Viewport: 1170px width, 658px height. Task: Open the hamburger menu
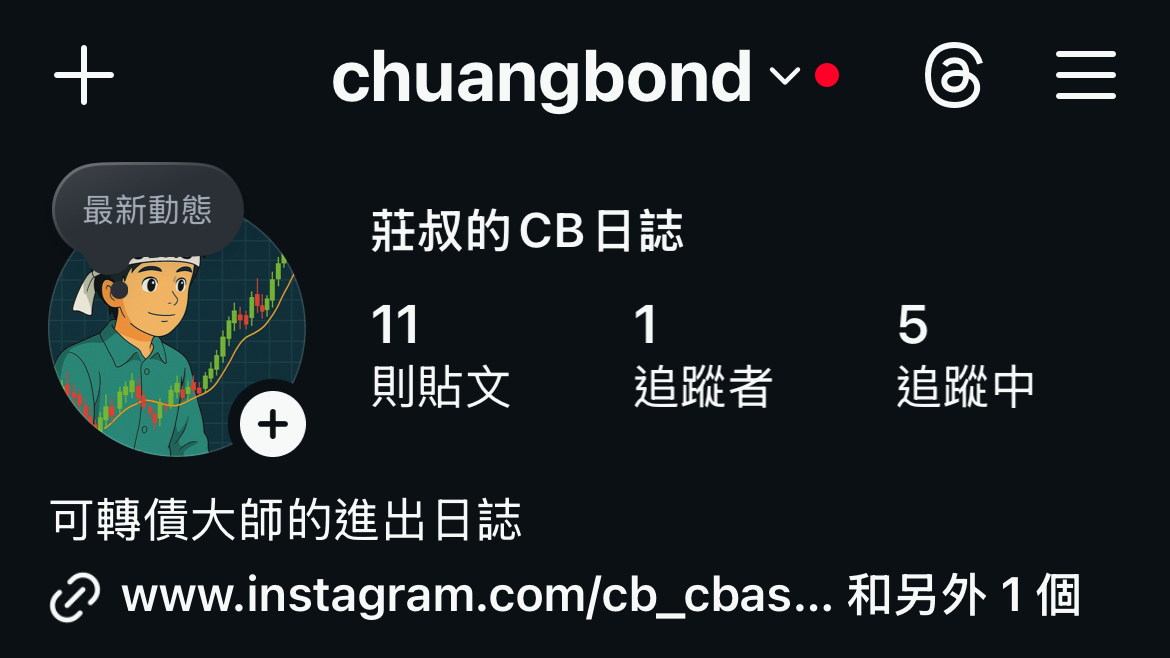pos(1086,75)
